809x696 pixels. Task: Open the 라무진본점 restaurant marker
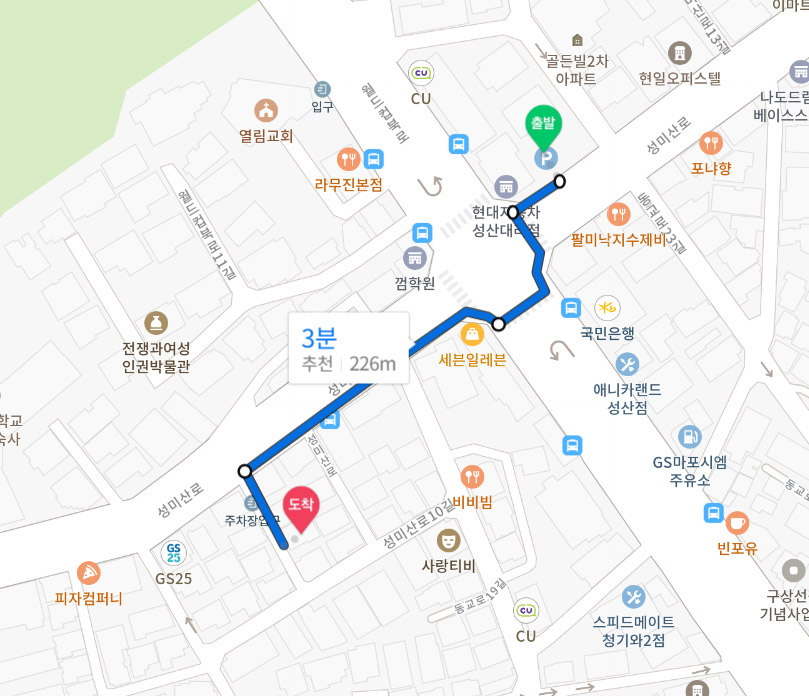[348, 159]
